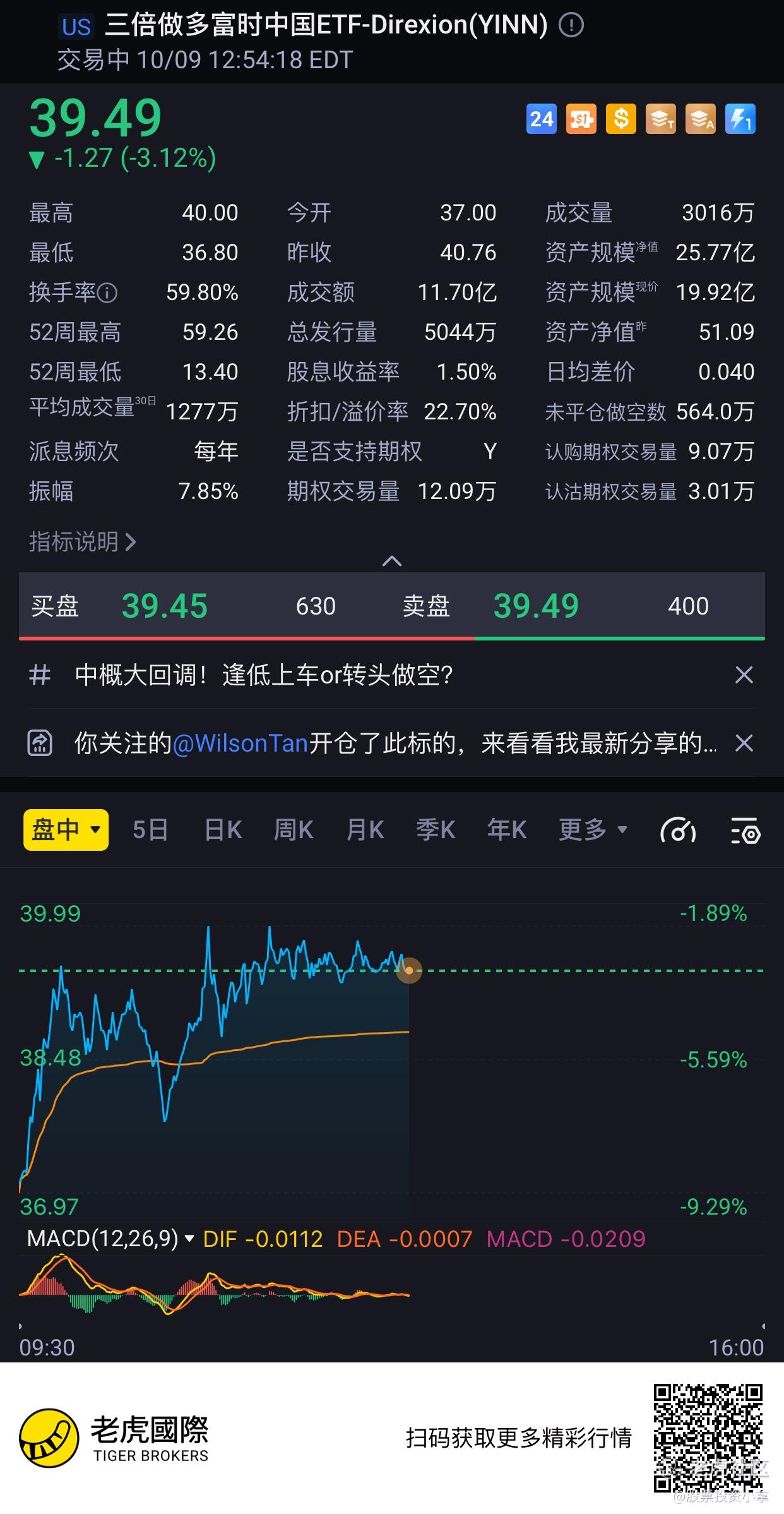Open the @WilsonTan position sharing notice

click(x=395, y=743)
